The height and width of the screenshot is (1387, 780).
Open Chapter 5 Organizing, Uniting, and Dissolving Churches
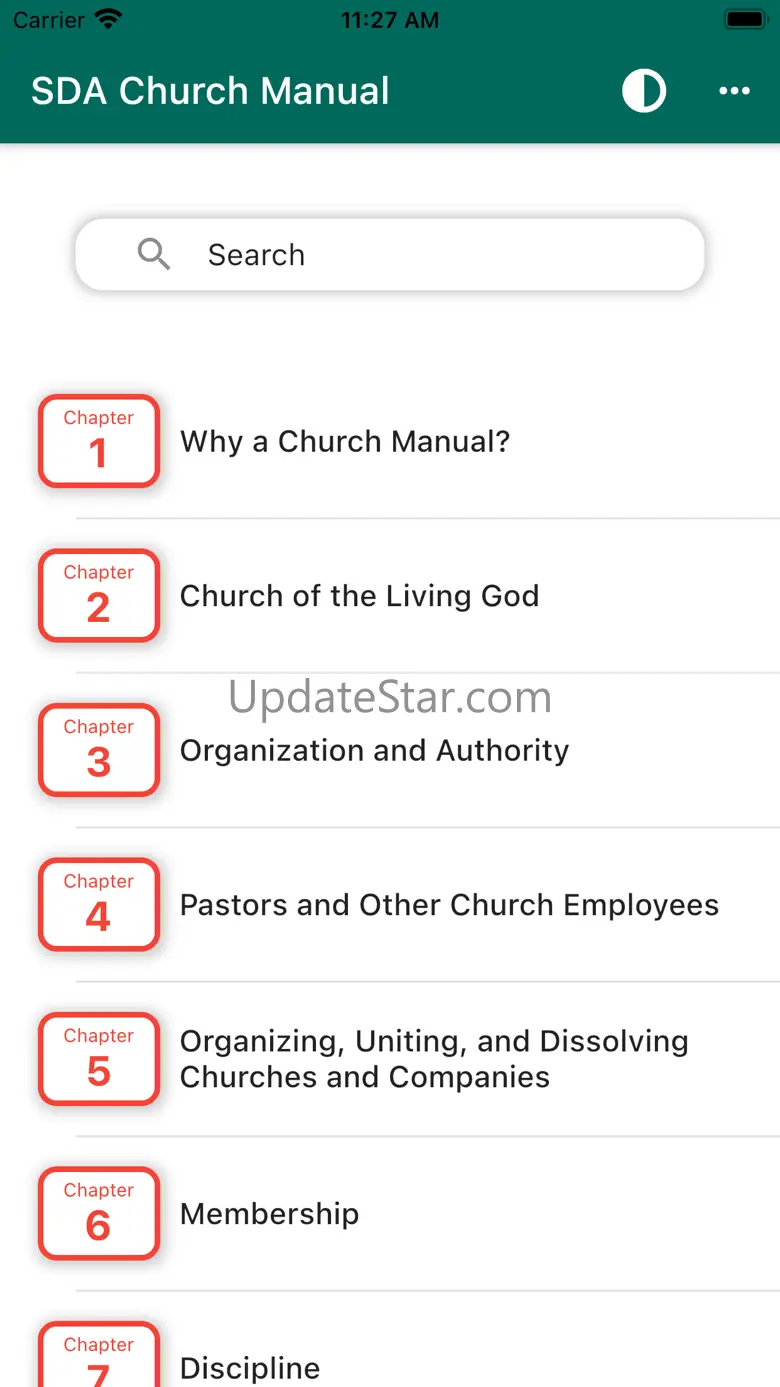390,1059
